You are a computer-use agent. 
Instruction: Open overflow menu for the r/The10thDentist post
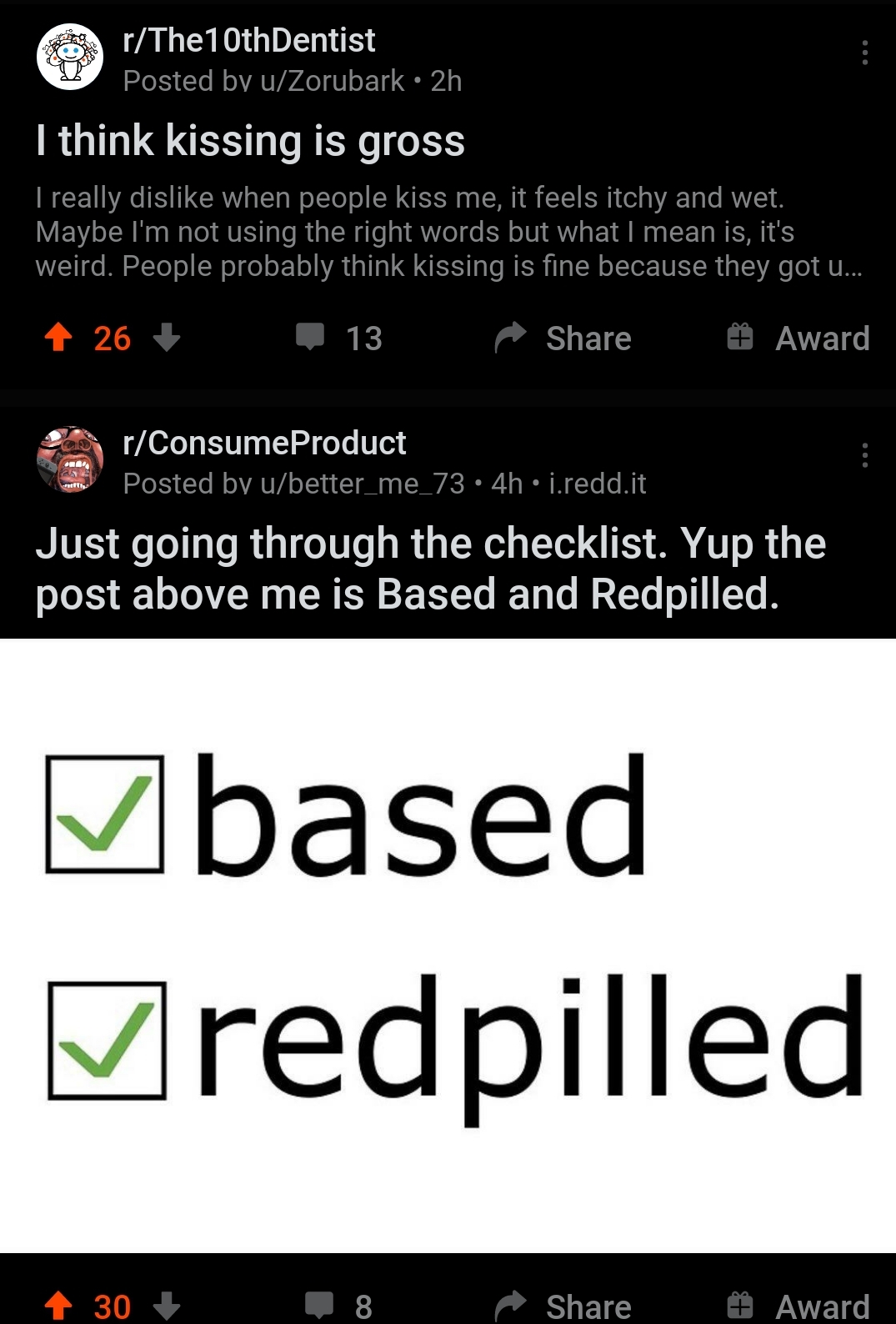click(x=865, y=53)
